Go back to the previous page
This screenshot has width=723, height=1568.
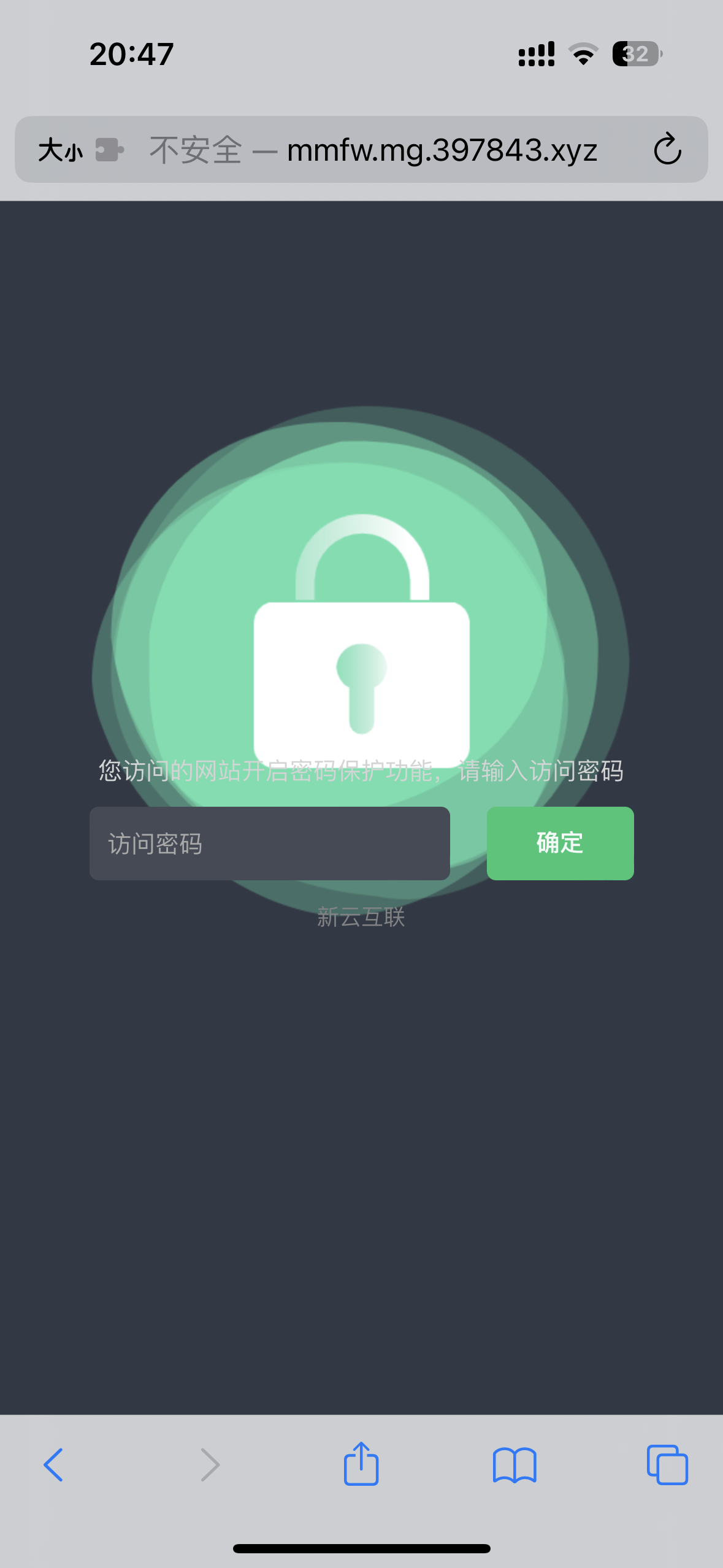click(x=54, y=1465)
